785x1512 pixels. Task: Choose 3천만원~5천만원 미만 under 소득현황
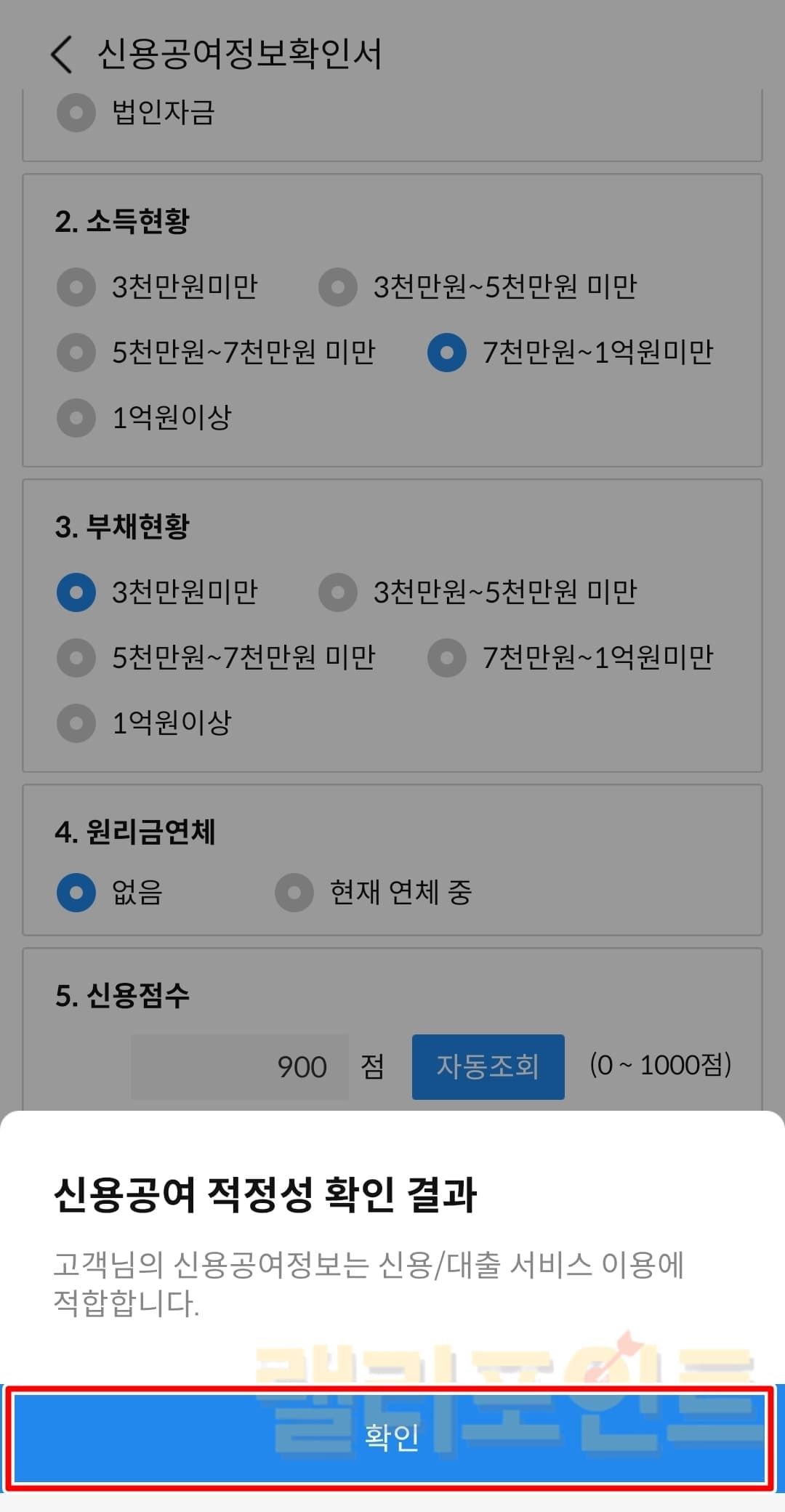[x=338, y=287]
